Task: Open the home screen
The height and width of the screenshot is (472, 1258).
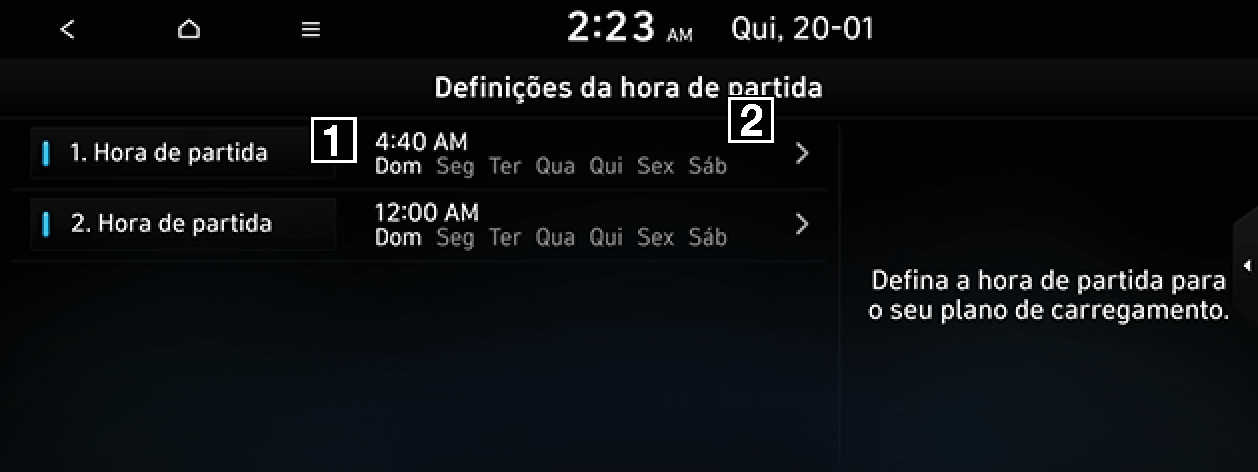Action: [188, 30]
